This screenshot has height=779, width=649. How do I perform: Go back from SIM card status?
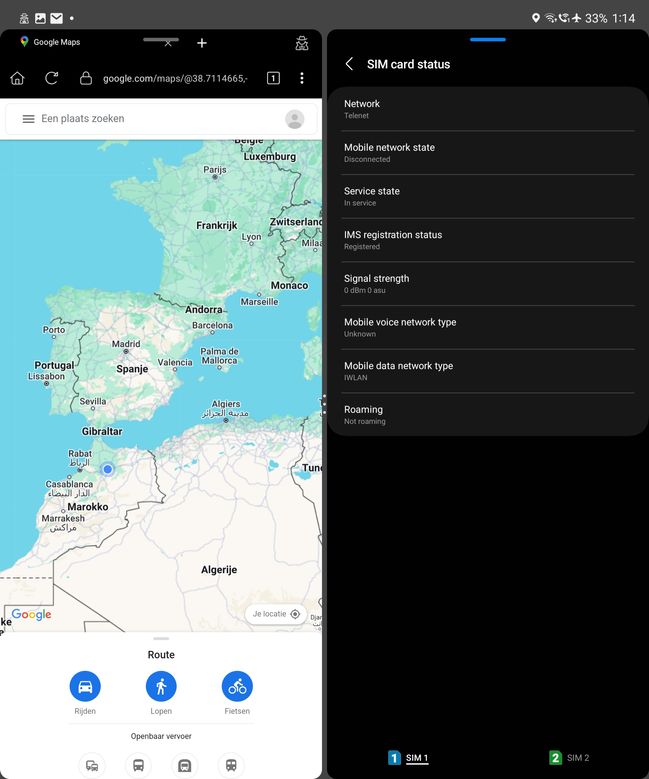pos(349,64)
